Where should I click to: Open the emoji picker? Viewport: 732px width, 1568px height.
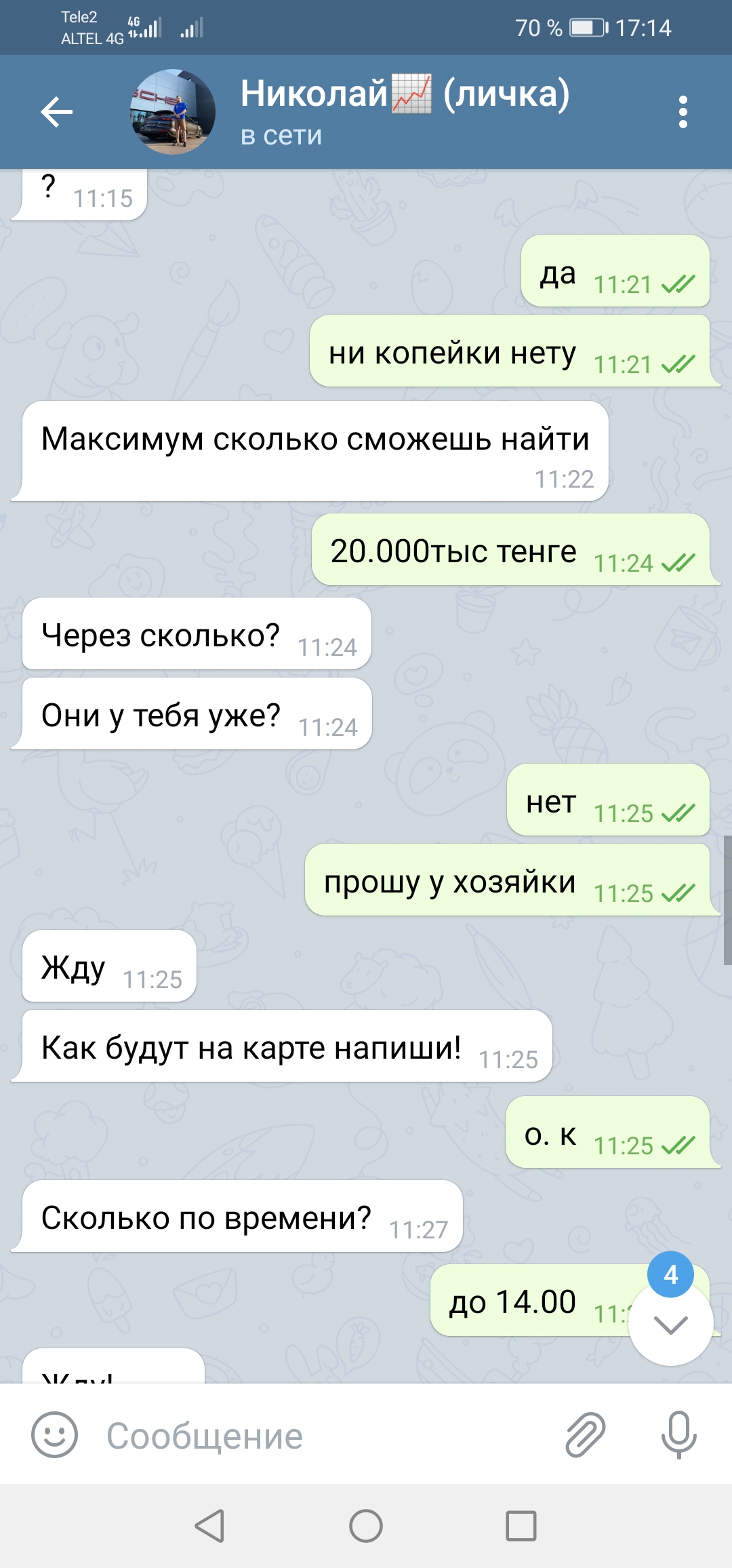54,1434
